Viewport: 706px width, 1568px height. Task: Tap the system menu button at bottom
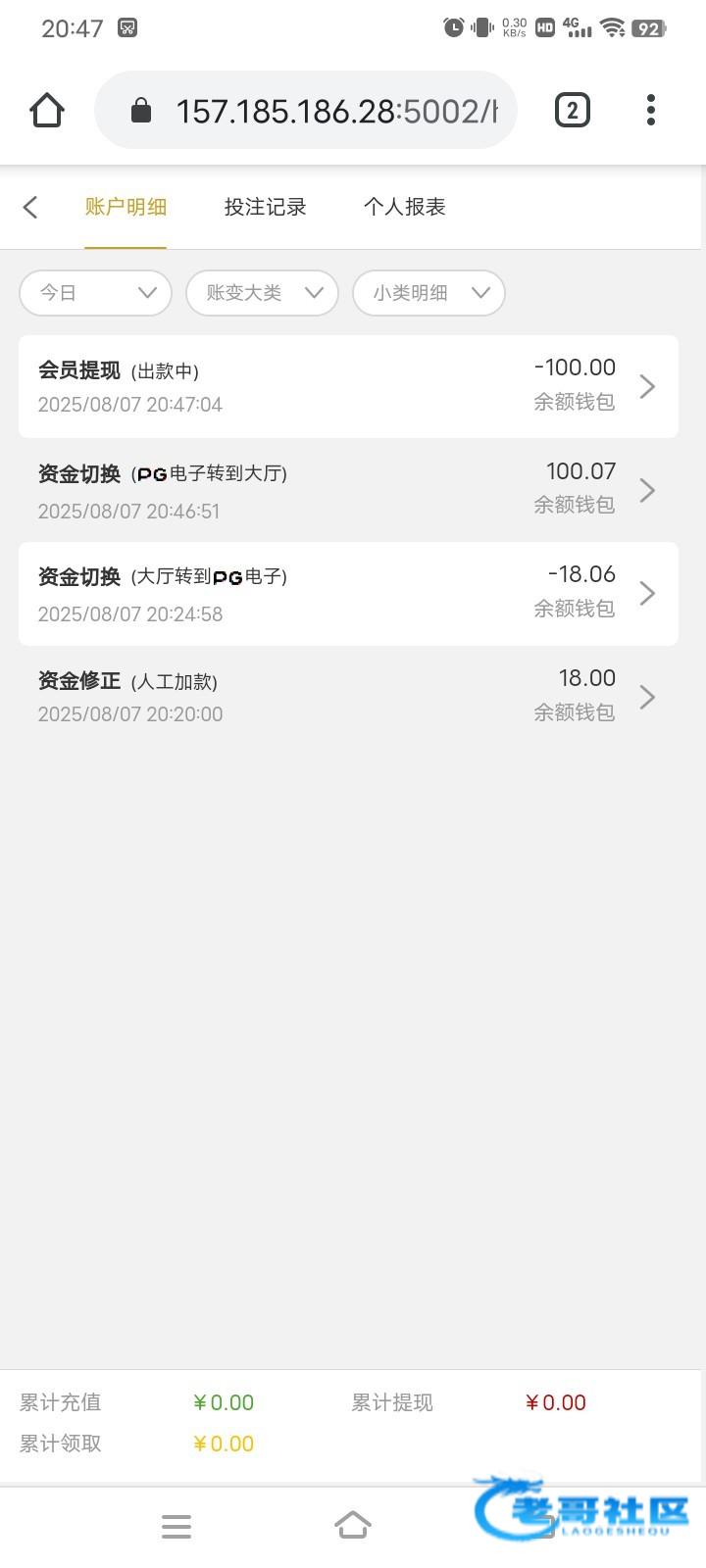pos(176,1526)
